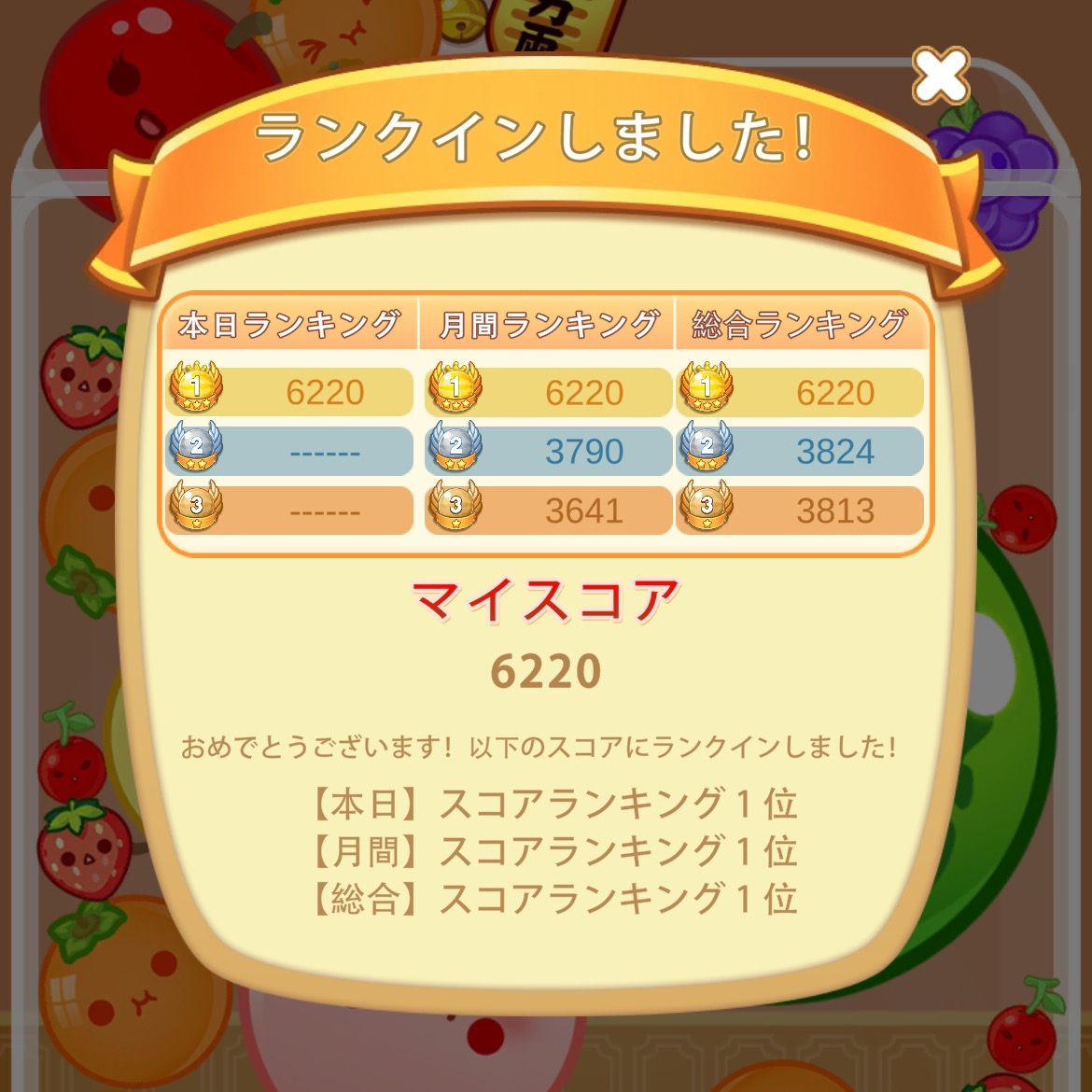Close the ranking dialog with the X

coord(941,76)
